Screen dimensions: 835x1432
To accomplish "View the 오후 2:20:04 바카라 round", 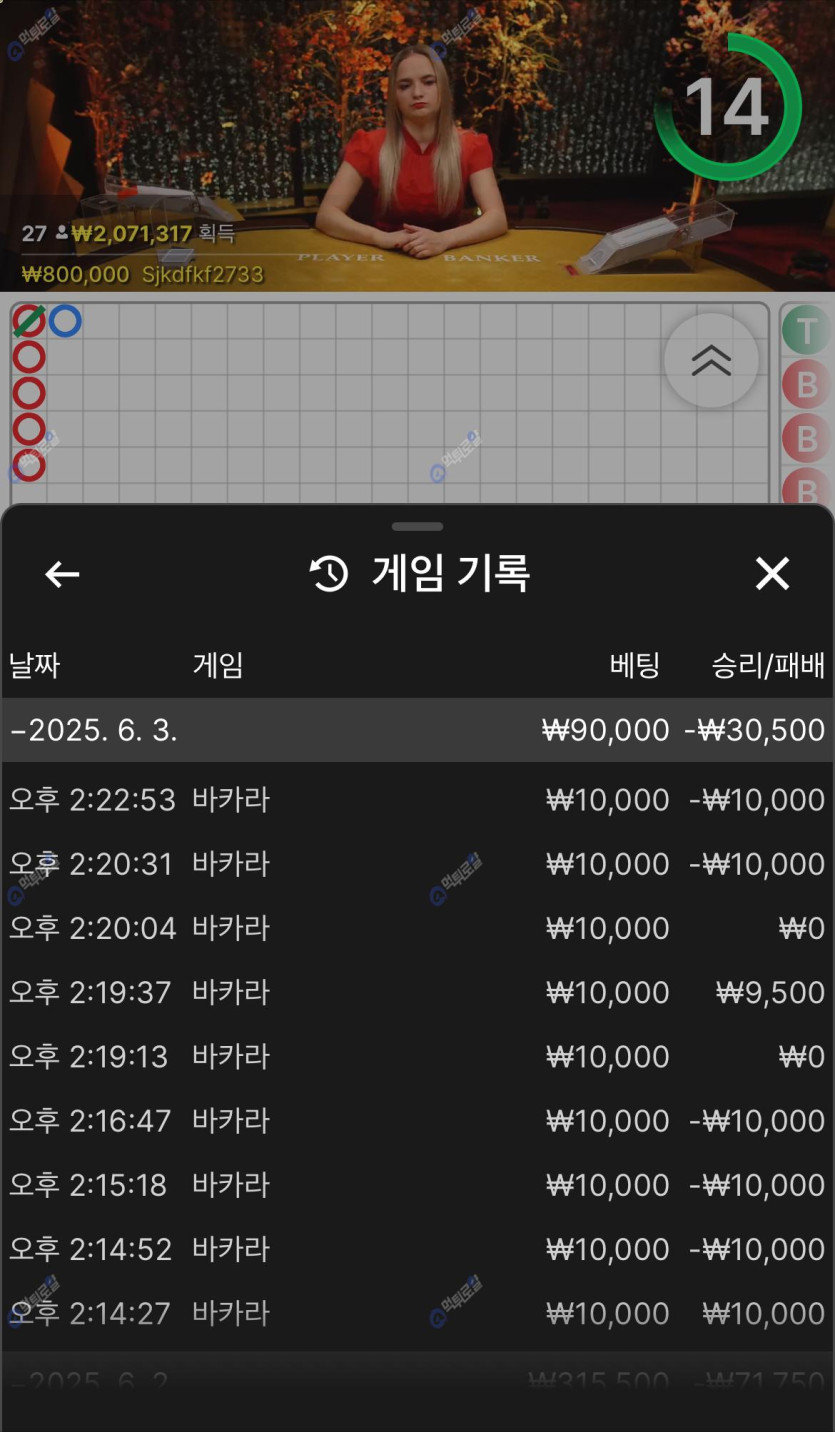I will [417, 928].
